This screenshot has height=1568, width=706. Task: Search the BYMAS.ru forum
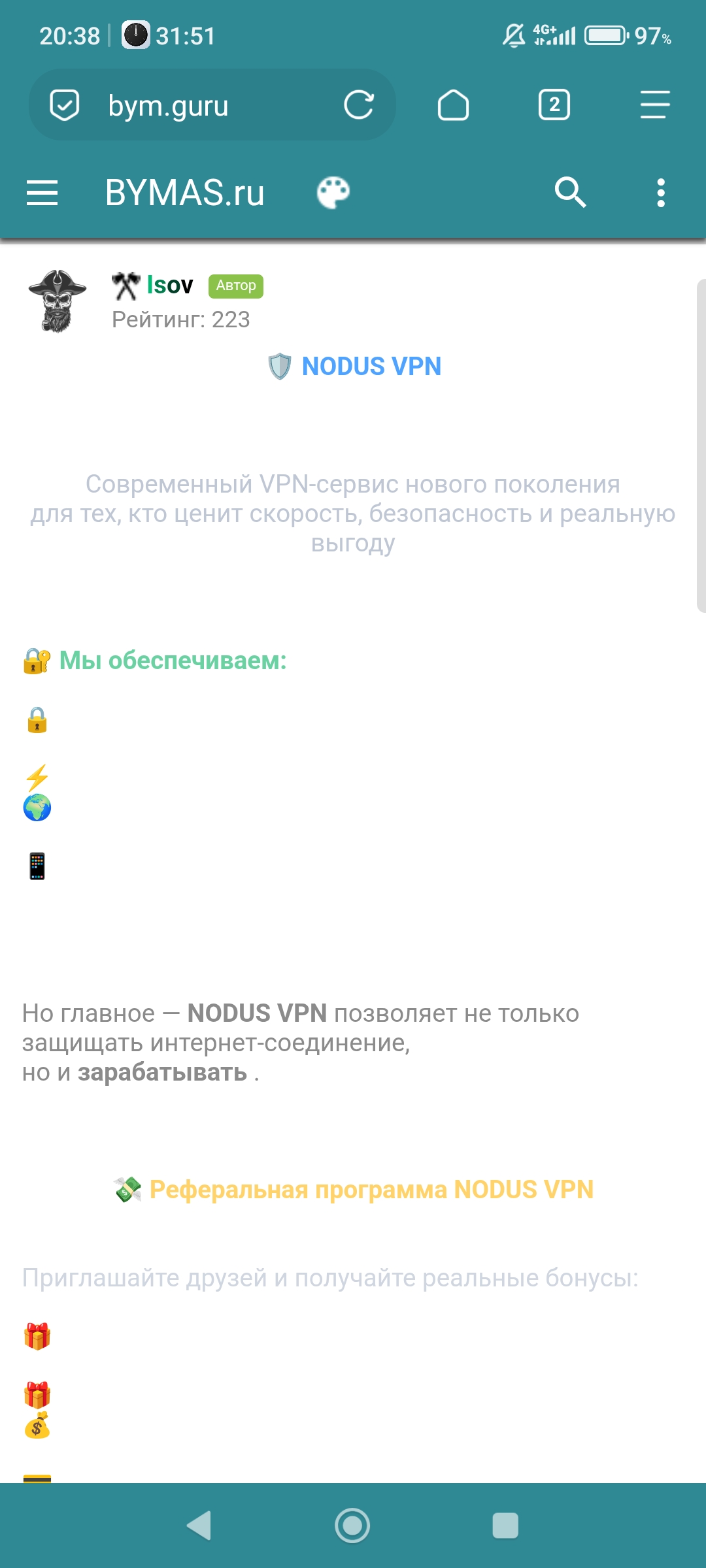coord(570,193)
